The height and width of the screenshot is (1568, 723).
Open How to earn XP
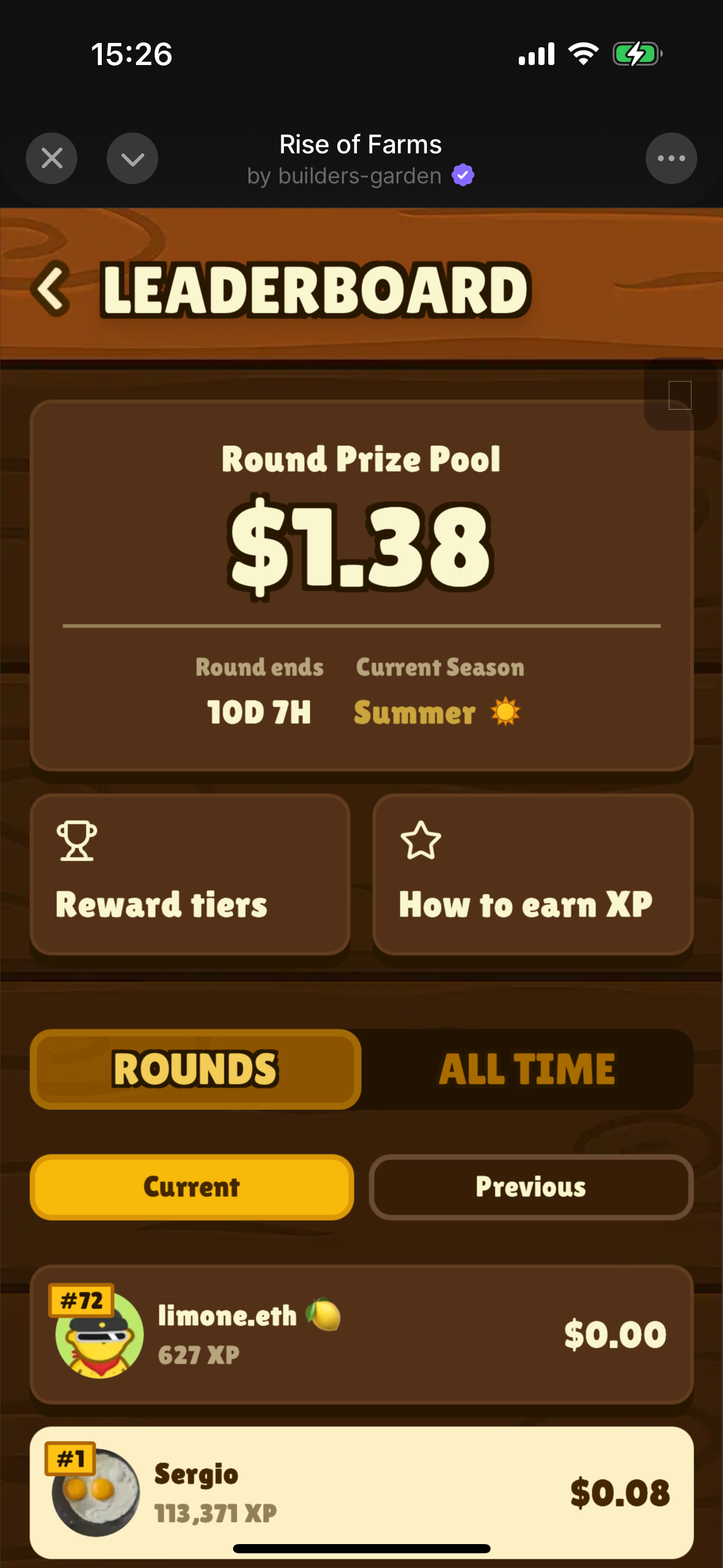click(x=533, y=874)
